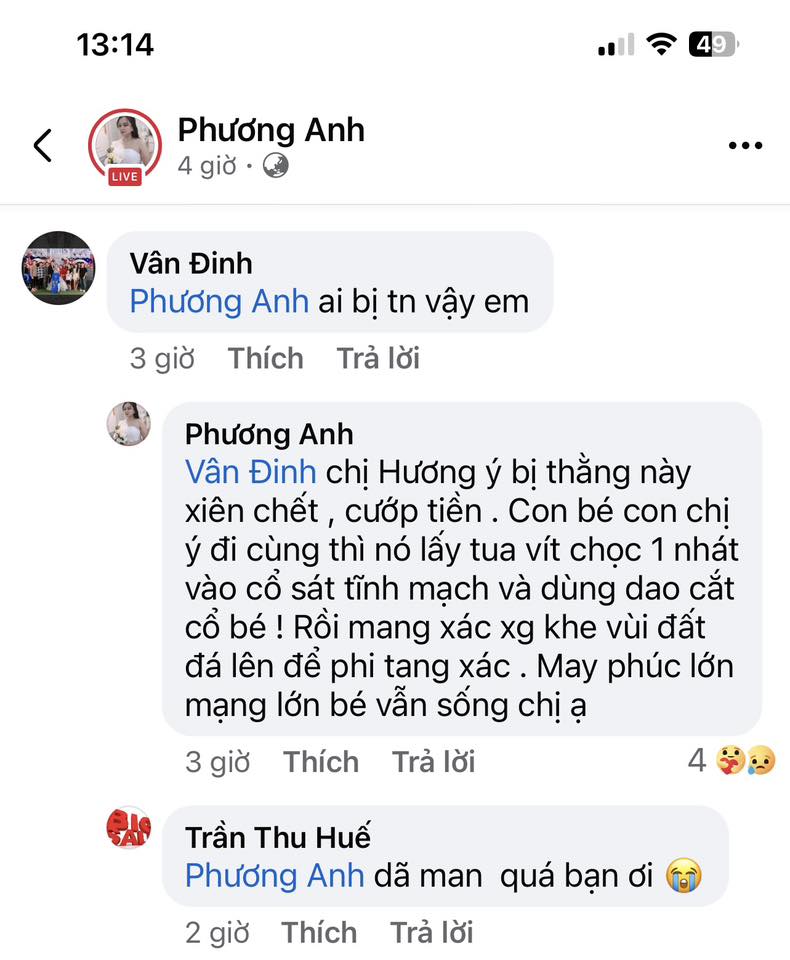Like Trần Thu Huế's comment with Thích

click(319, 933)
